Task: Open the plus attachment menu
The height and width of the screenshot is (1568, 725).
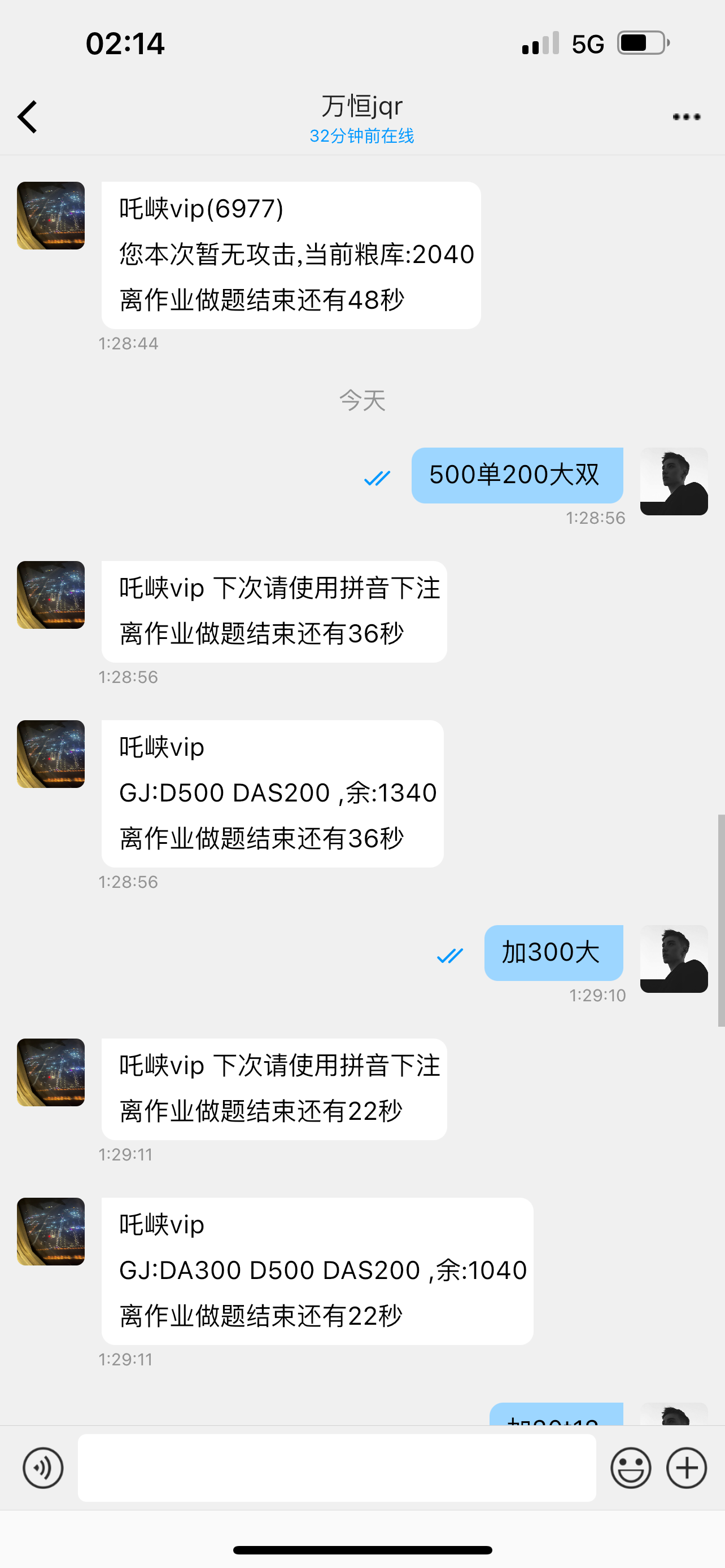Action: (x=686, y=1468)
